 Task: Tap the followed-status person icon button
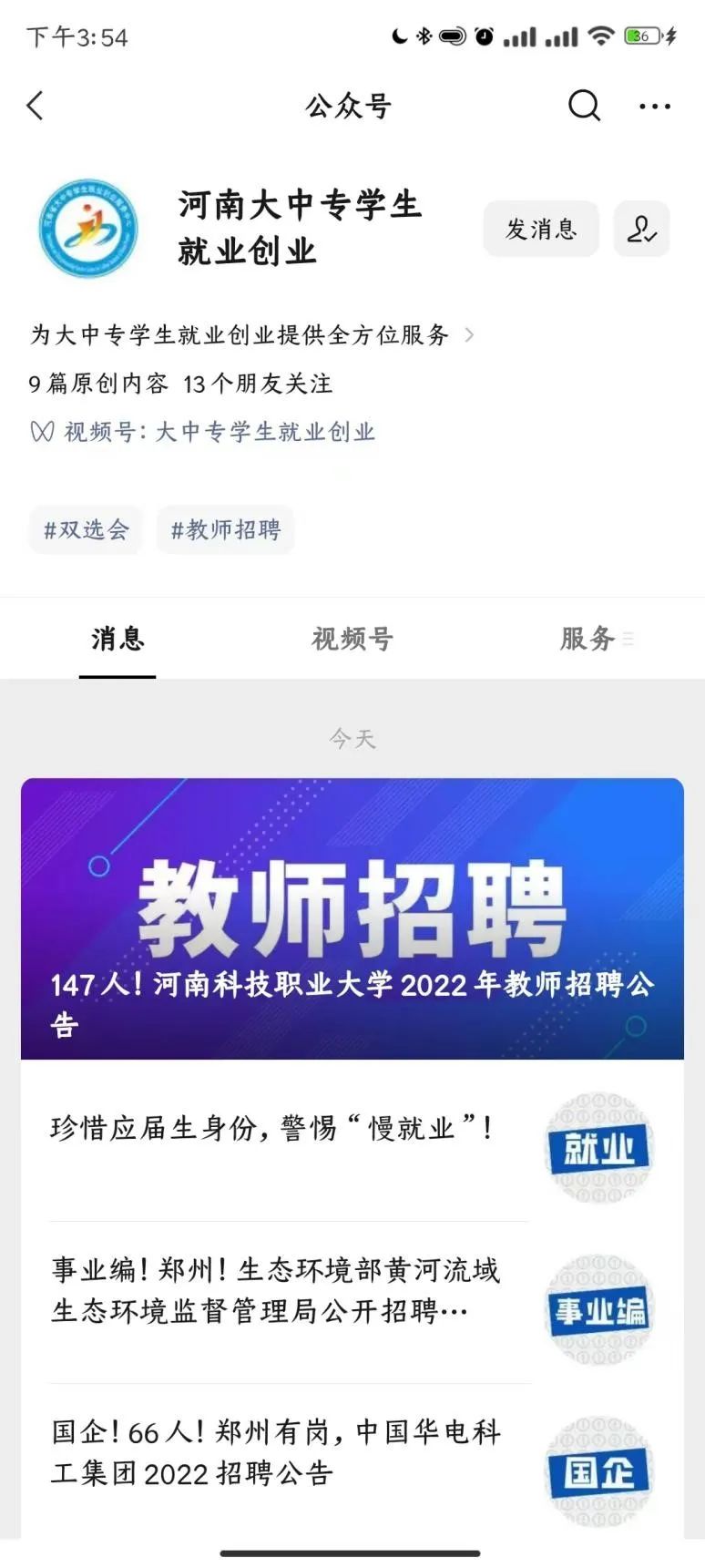(641, 229)
